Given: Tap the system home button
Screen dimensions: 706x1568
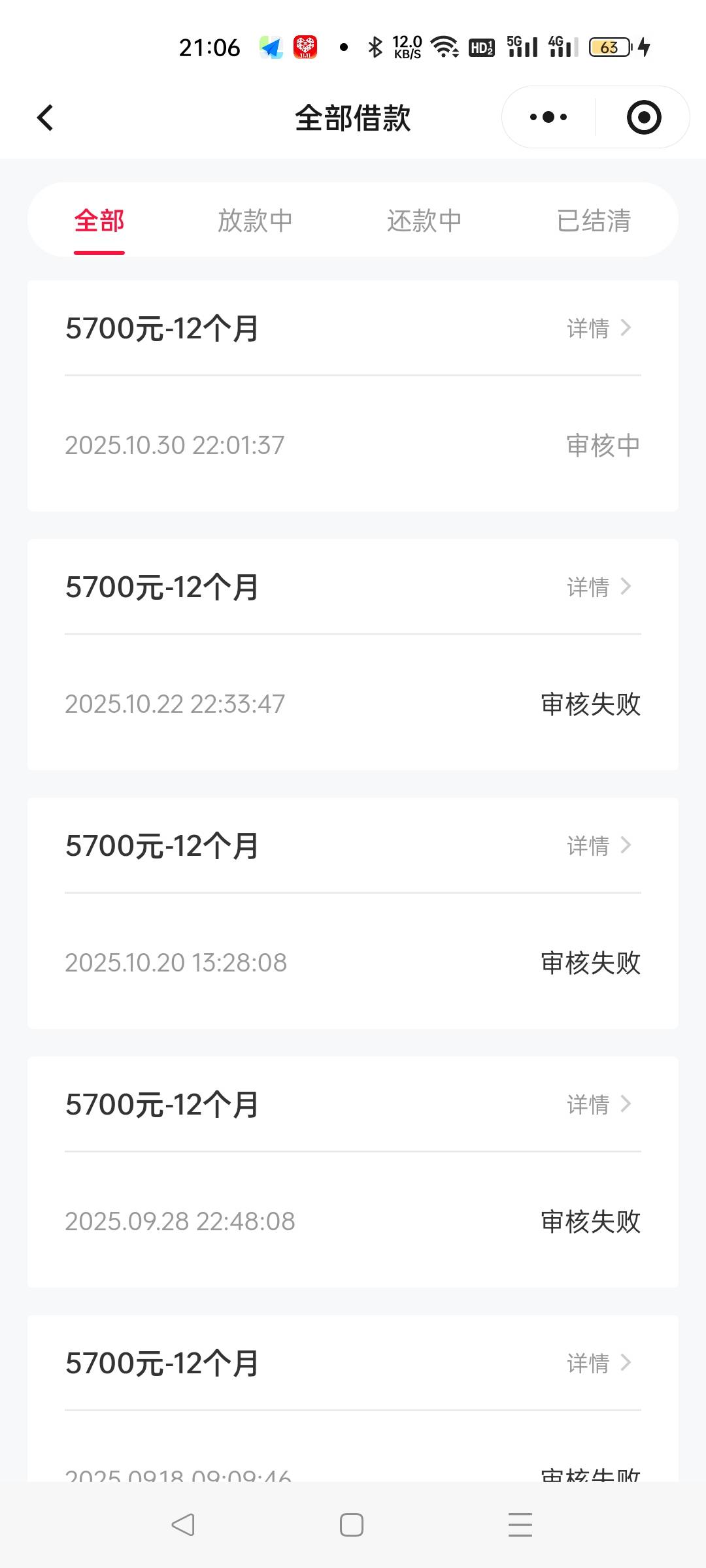Looking at the screenshot, I should 352,1525.
